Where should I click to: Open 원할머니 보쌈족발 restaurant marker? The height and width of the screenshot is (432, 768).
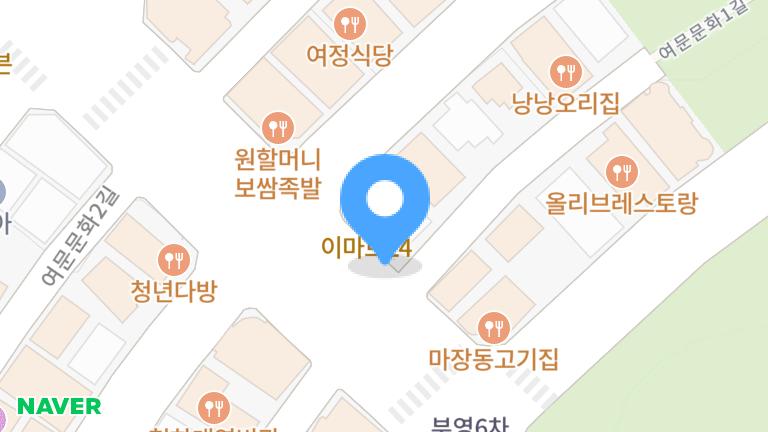(x=277, y=127)
